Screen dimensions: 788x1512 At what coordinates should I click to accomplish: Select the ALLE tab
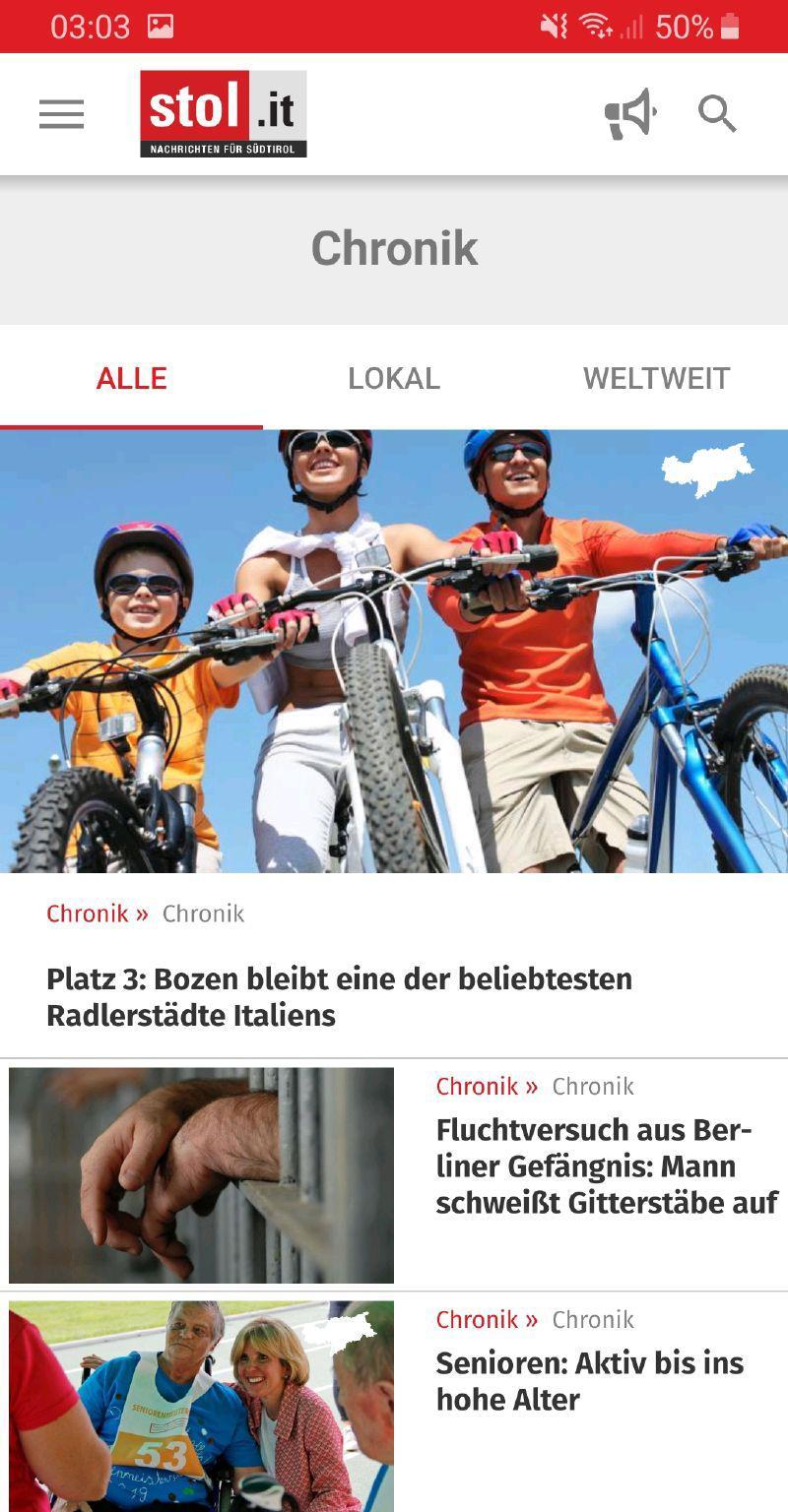tap(131, 378)
